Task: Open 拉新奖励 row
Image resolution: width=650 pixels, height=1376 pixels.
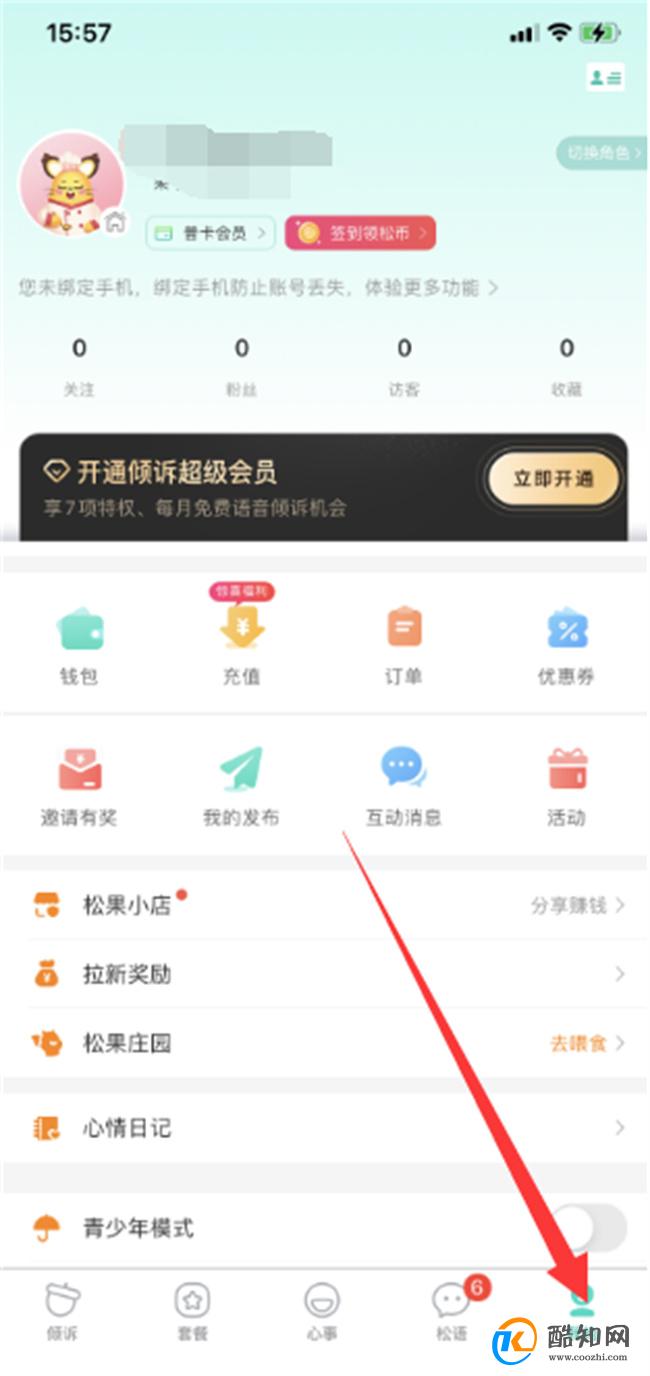Action: 325,974
